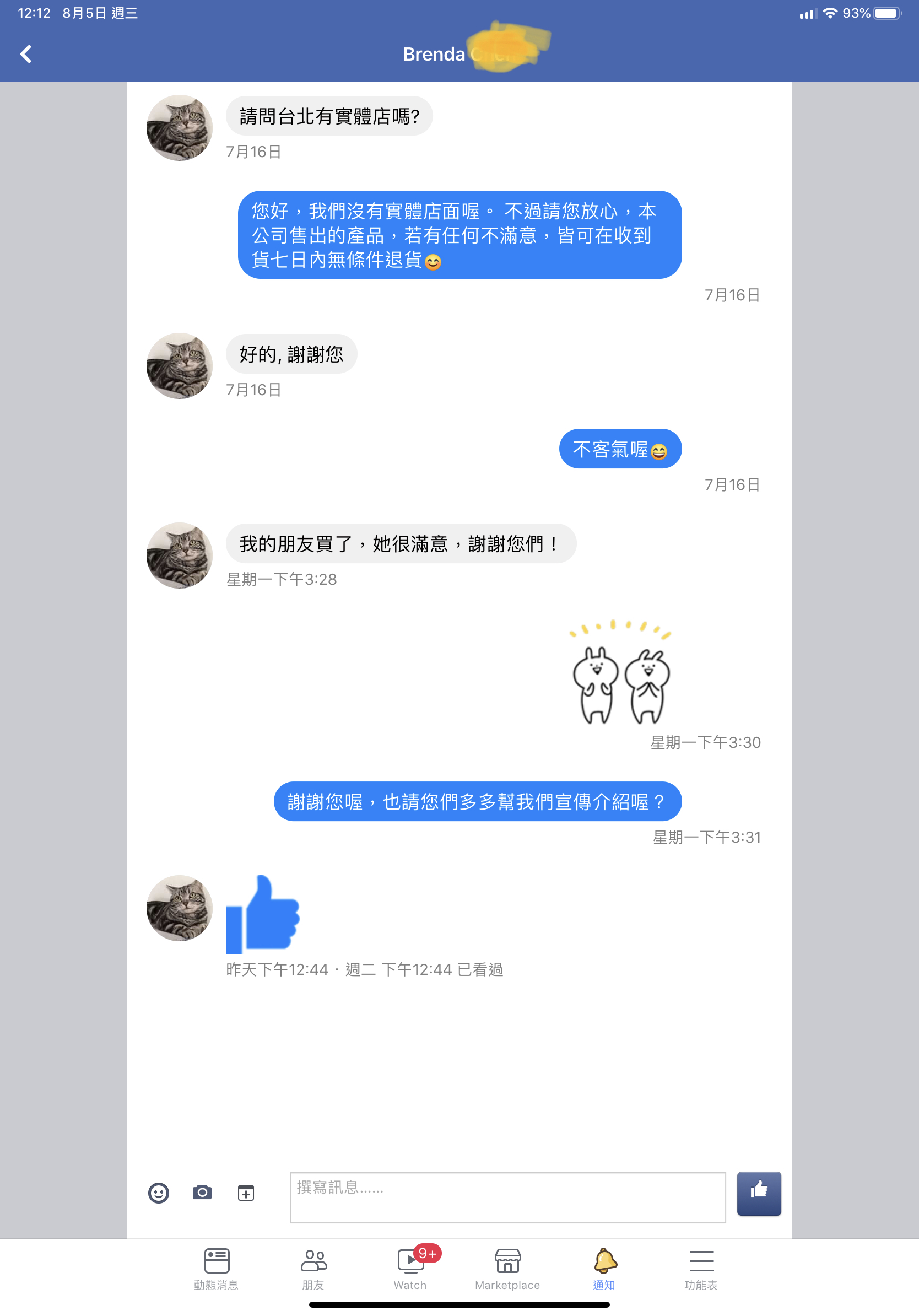Open the emoji picker icon
This screenshot has height=1316, width=919.
159,1193
